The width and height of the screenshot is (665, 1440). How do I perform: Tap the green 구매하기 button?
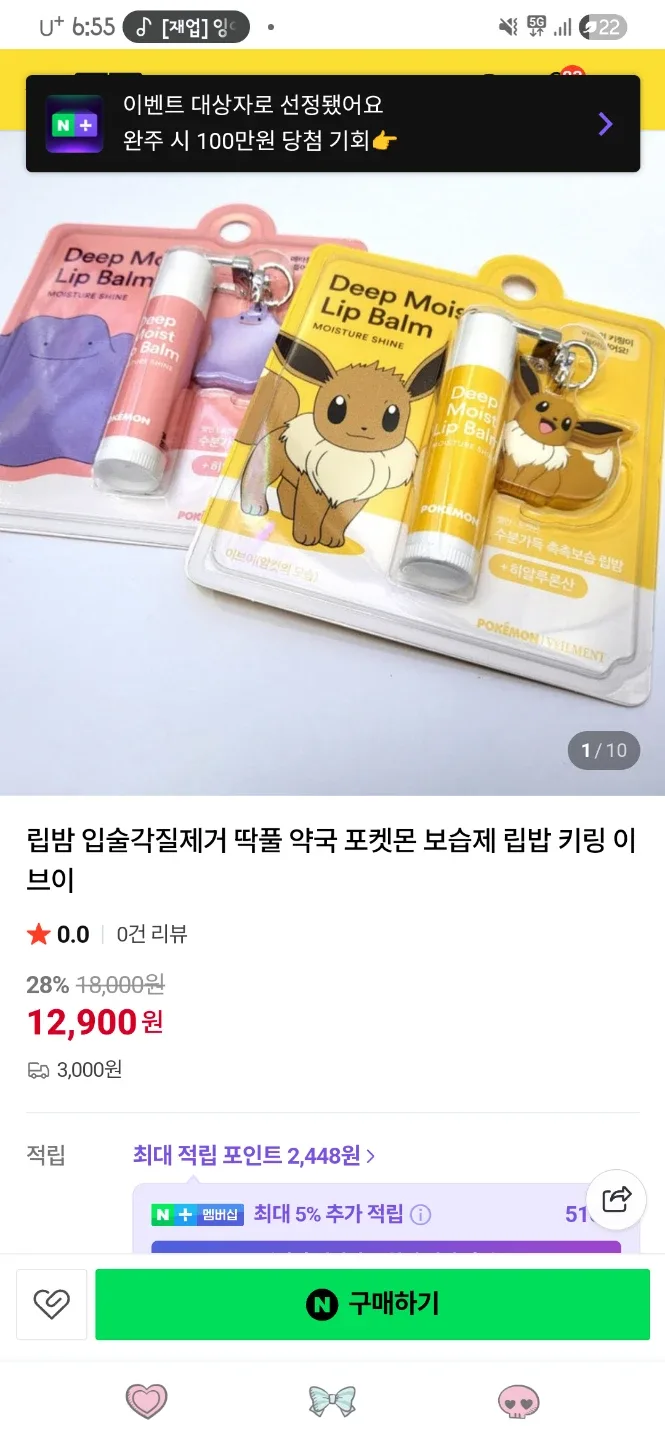372,1304
